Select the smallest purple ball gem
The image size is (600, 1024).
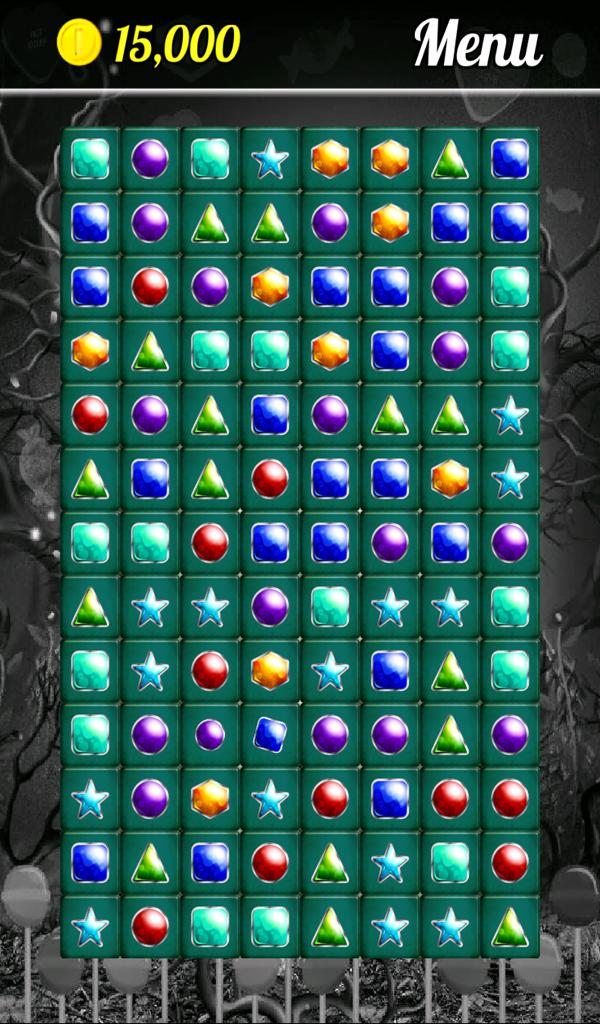[210, 734]
